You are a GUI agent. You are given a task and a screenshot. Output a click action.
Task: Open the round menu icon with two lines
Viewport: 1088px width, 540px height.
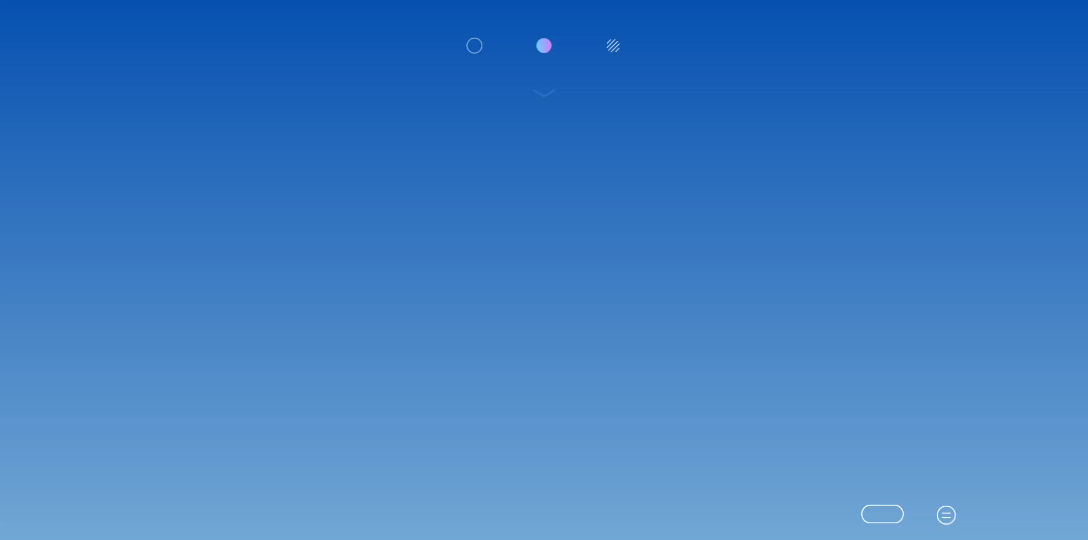(x=946, y=515)
